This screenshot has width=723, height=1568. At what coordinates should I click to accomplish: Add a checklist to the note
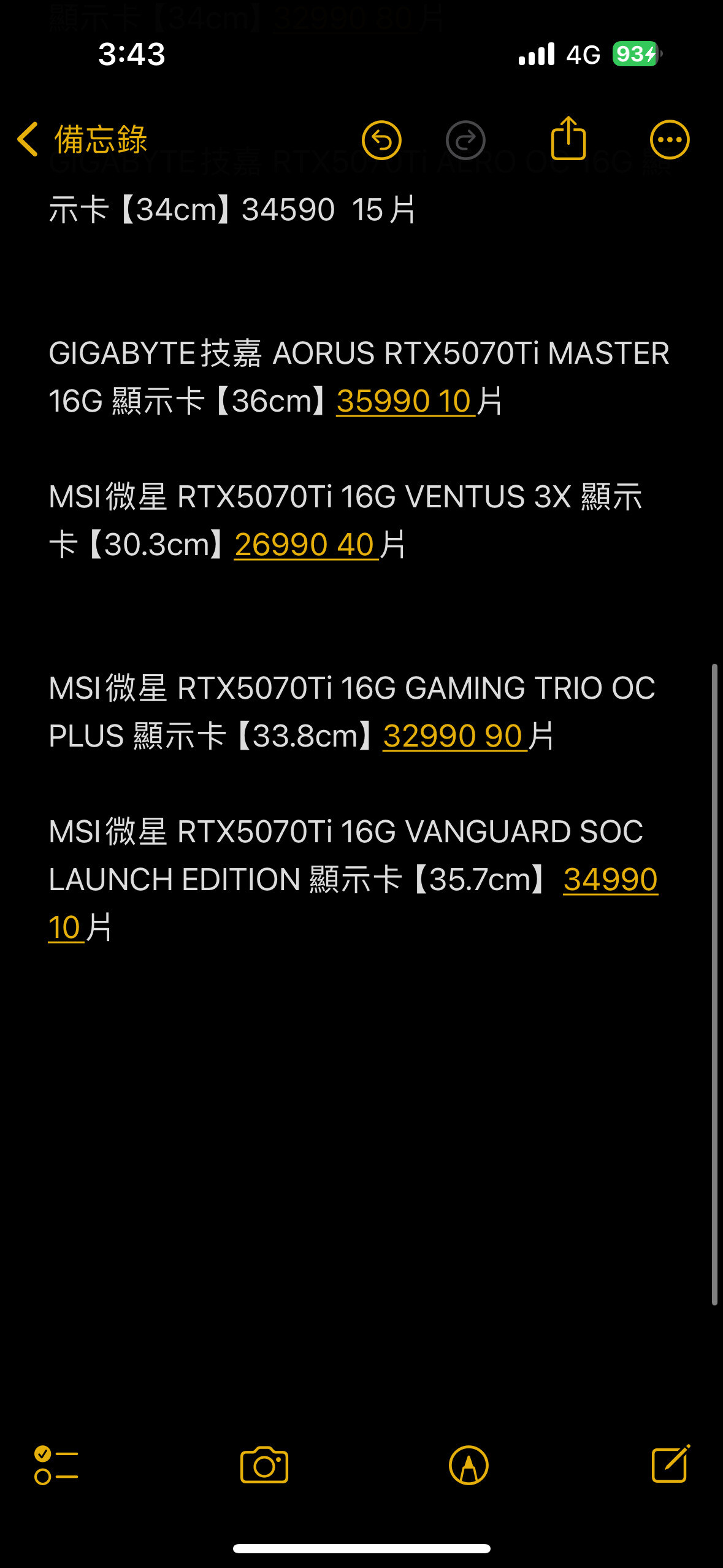(x=56, y=1465)
